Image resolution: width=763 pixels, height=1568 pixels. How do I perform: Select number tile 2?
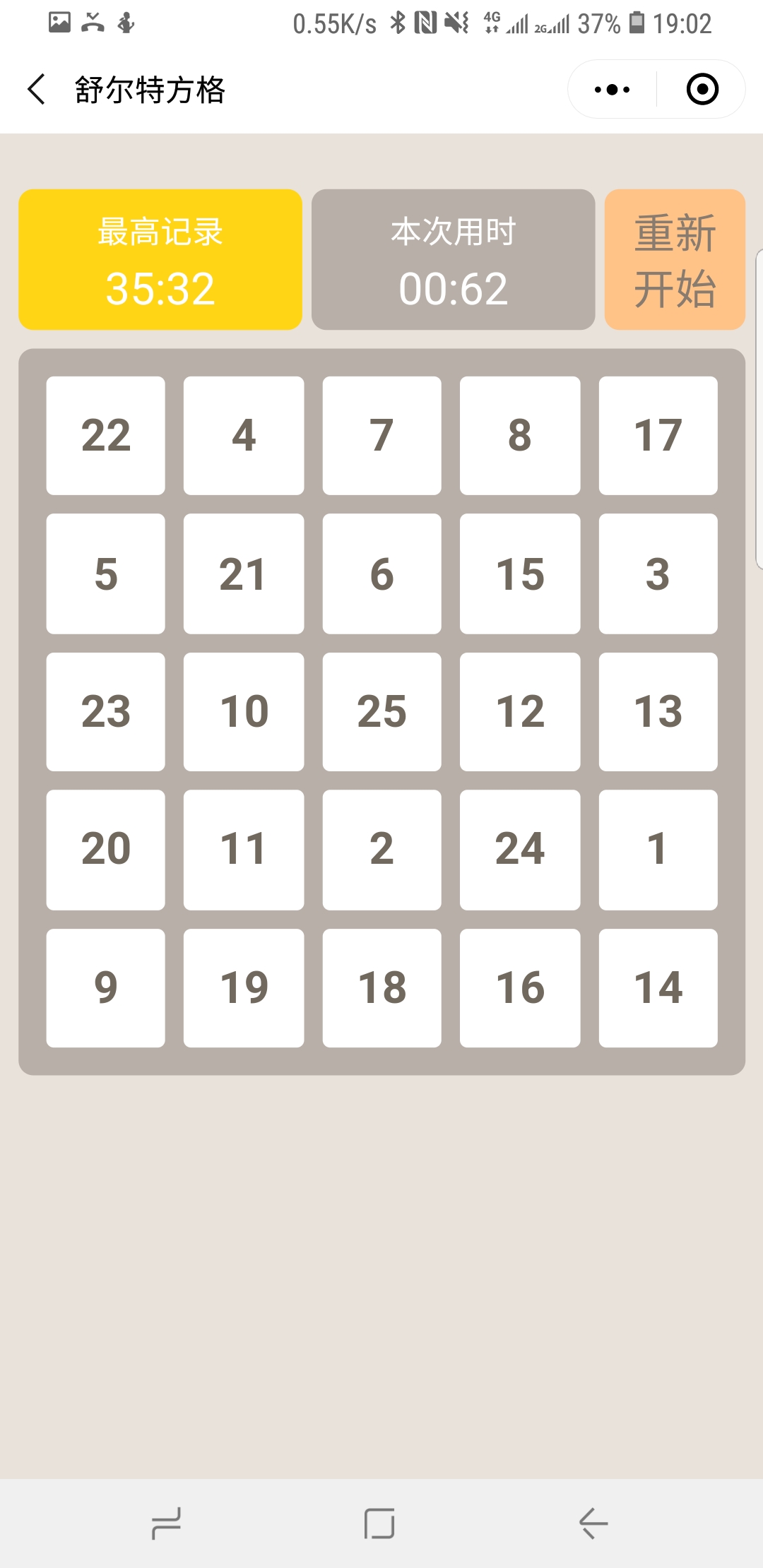(x=382, y=850)
